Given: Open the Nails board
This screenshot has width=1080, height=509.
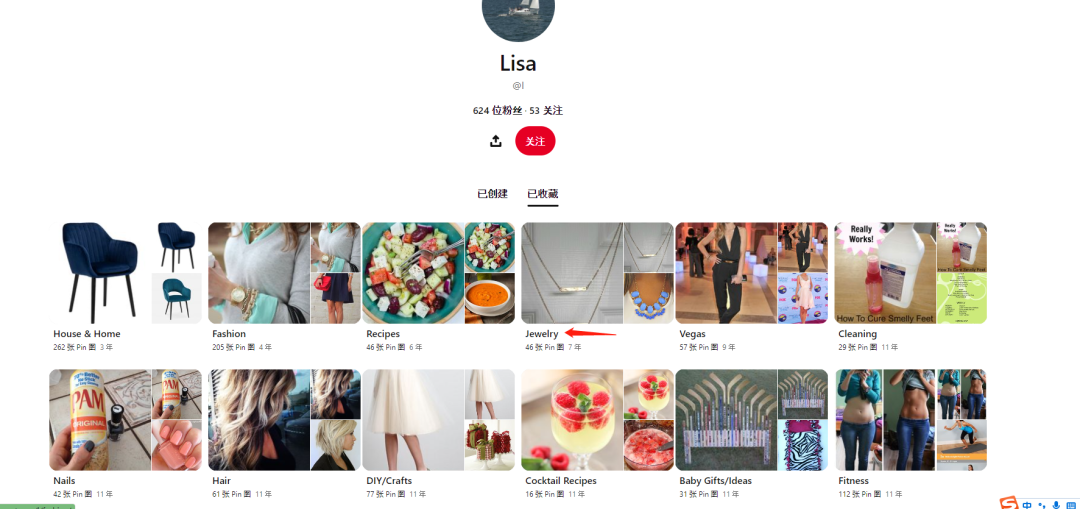Looking at the screenshot, I should click(x=127, y=420).
